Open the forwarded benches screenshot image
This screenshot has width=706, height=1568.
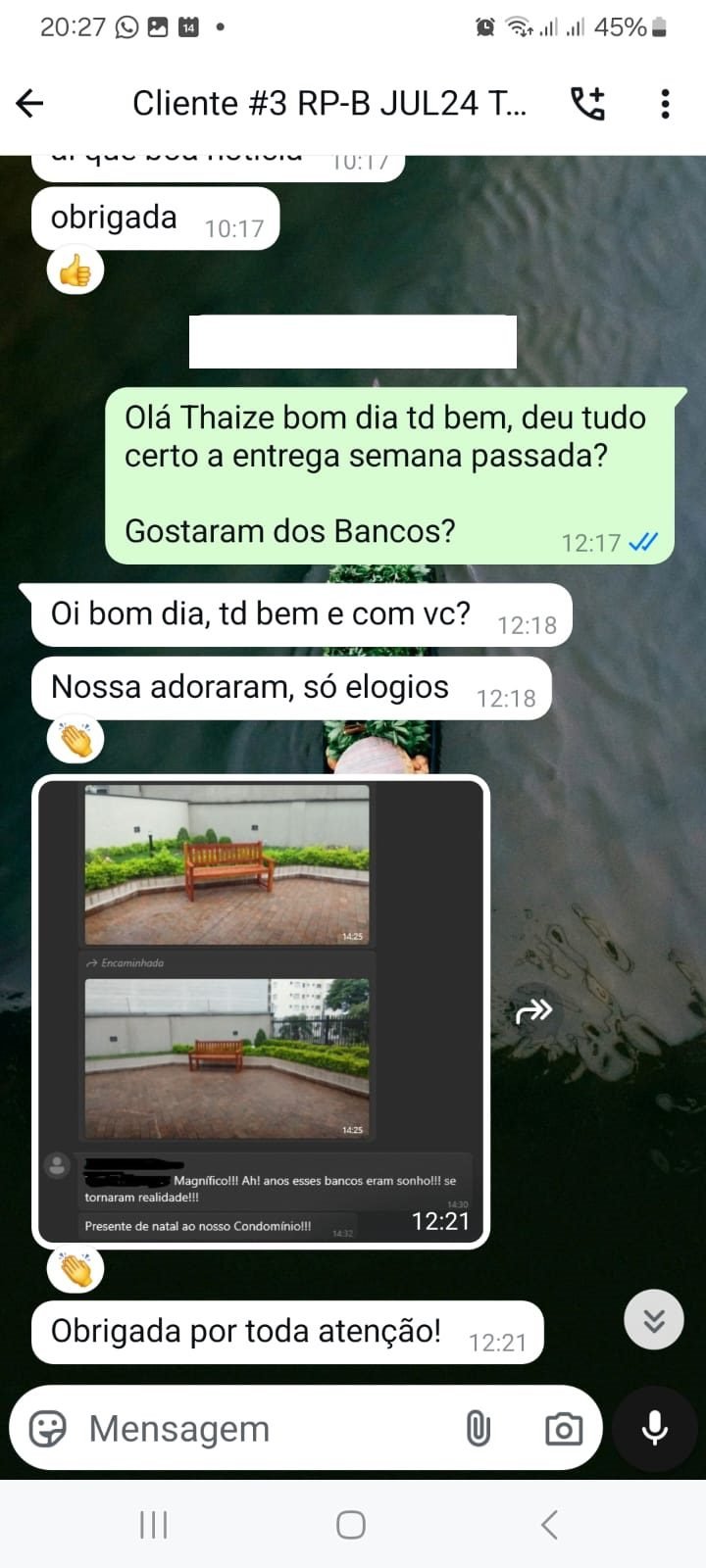(261, 1009)
